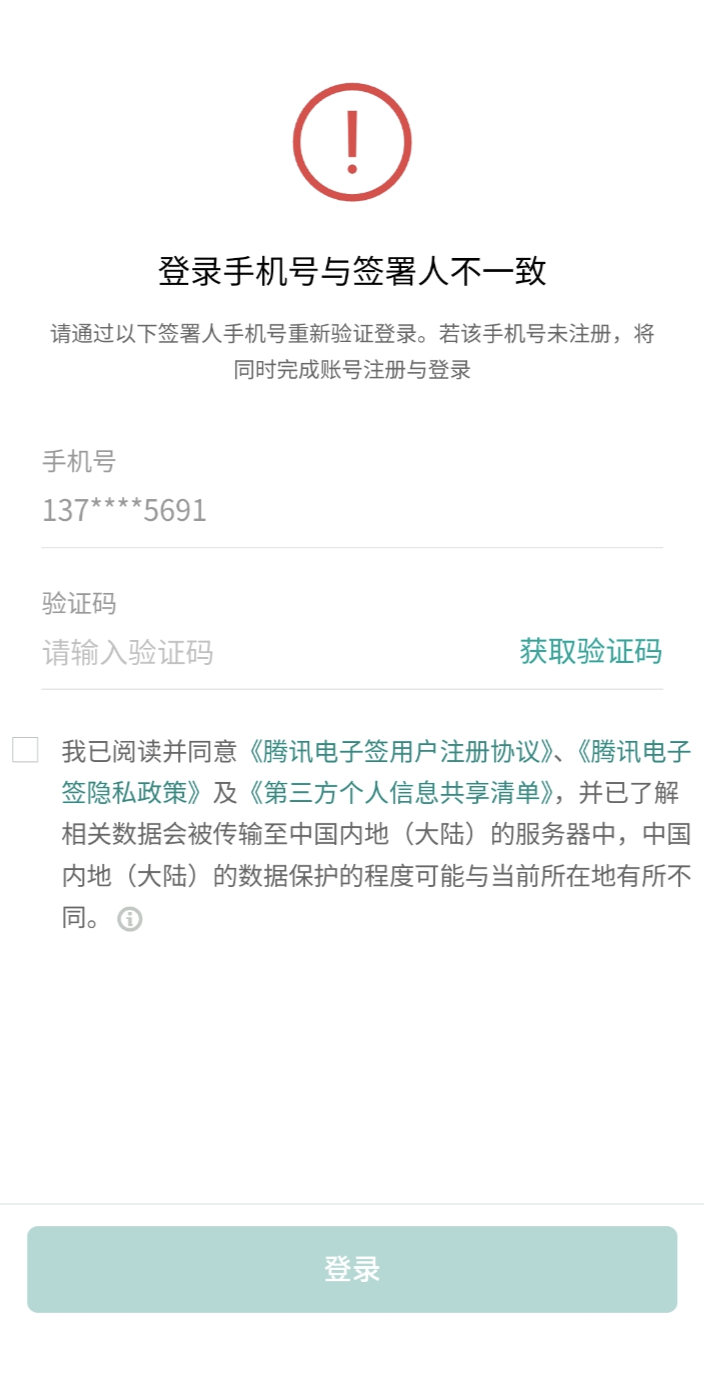The height and width of the screenshot is (1388, 704).
Task: Open 腾讯电子签用户注册协议 link
Action: click(x=400, y=751)
